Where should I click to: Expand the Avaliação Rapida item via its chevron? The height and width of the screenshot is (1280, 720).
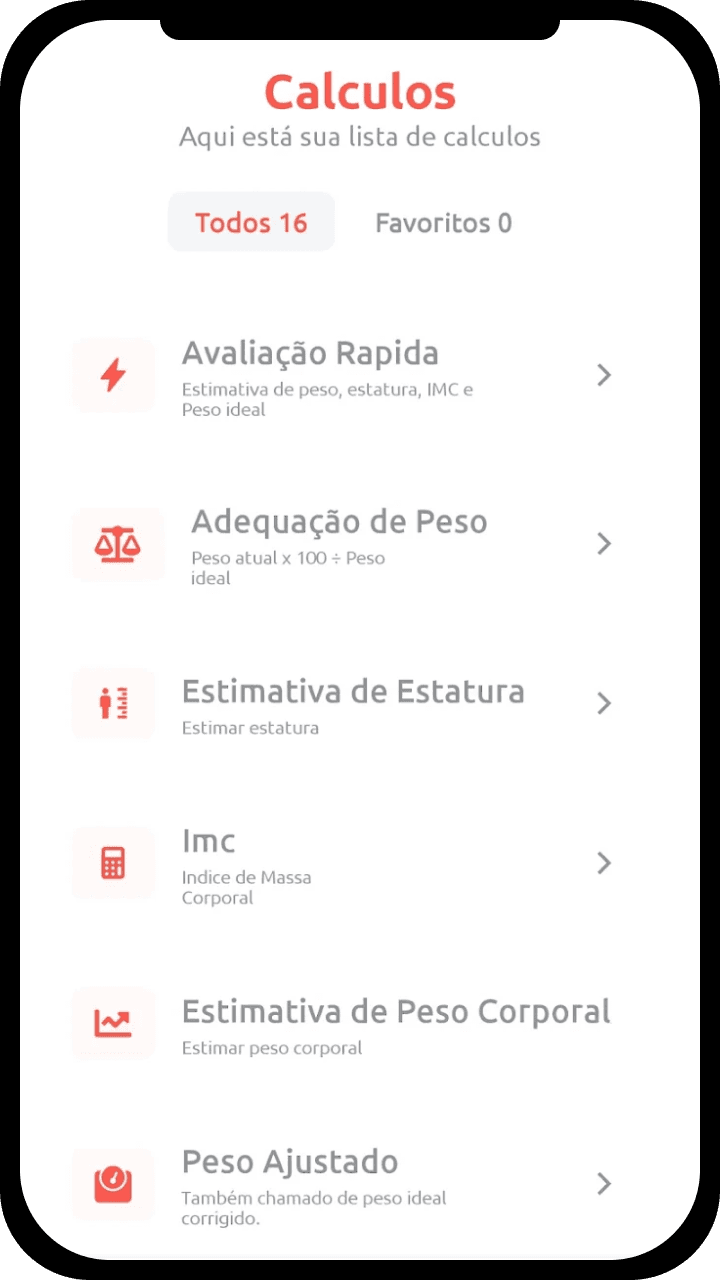click(x=604, y=375)
